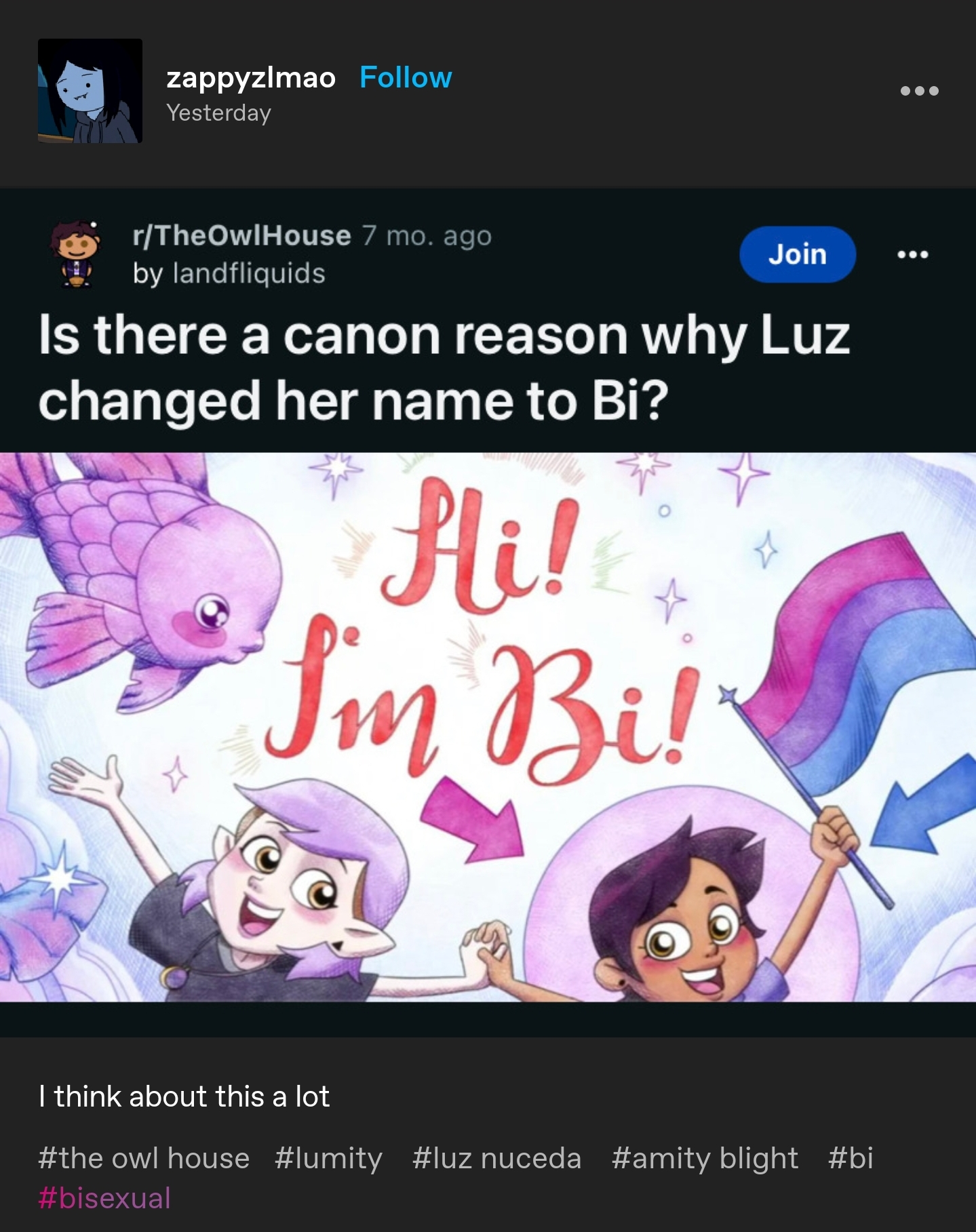The width and height of the screenshot is (976, 1232).
Task: View posts tagged #luz nuceda
Action: (496, 1158)
